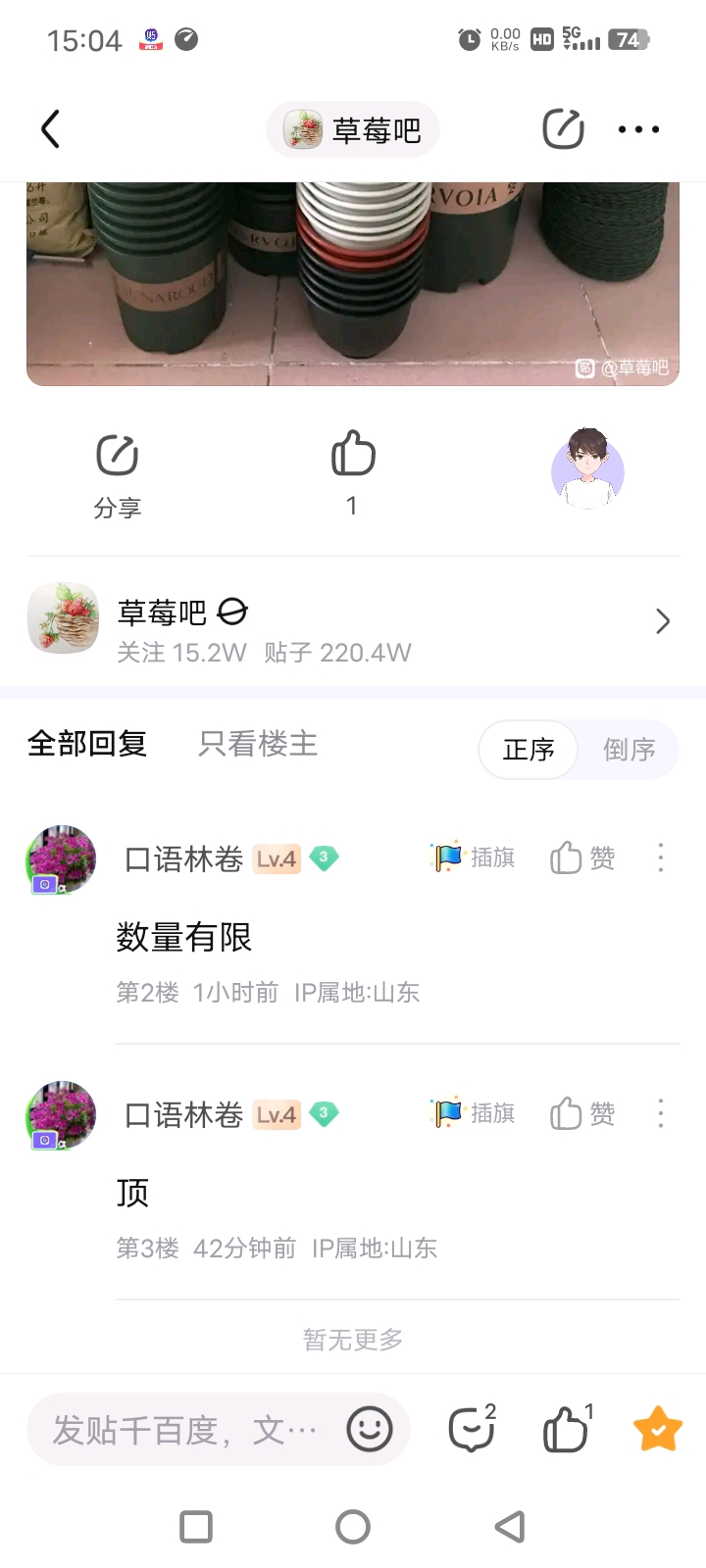Image resolution: width=706 pixels, height=1568 pixels.
Task: Open the three-dot overflow menu at top
Action: tap(638, 129)
